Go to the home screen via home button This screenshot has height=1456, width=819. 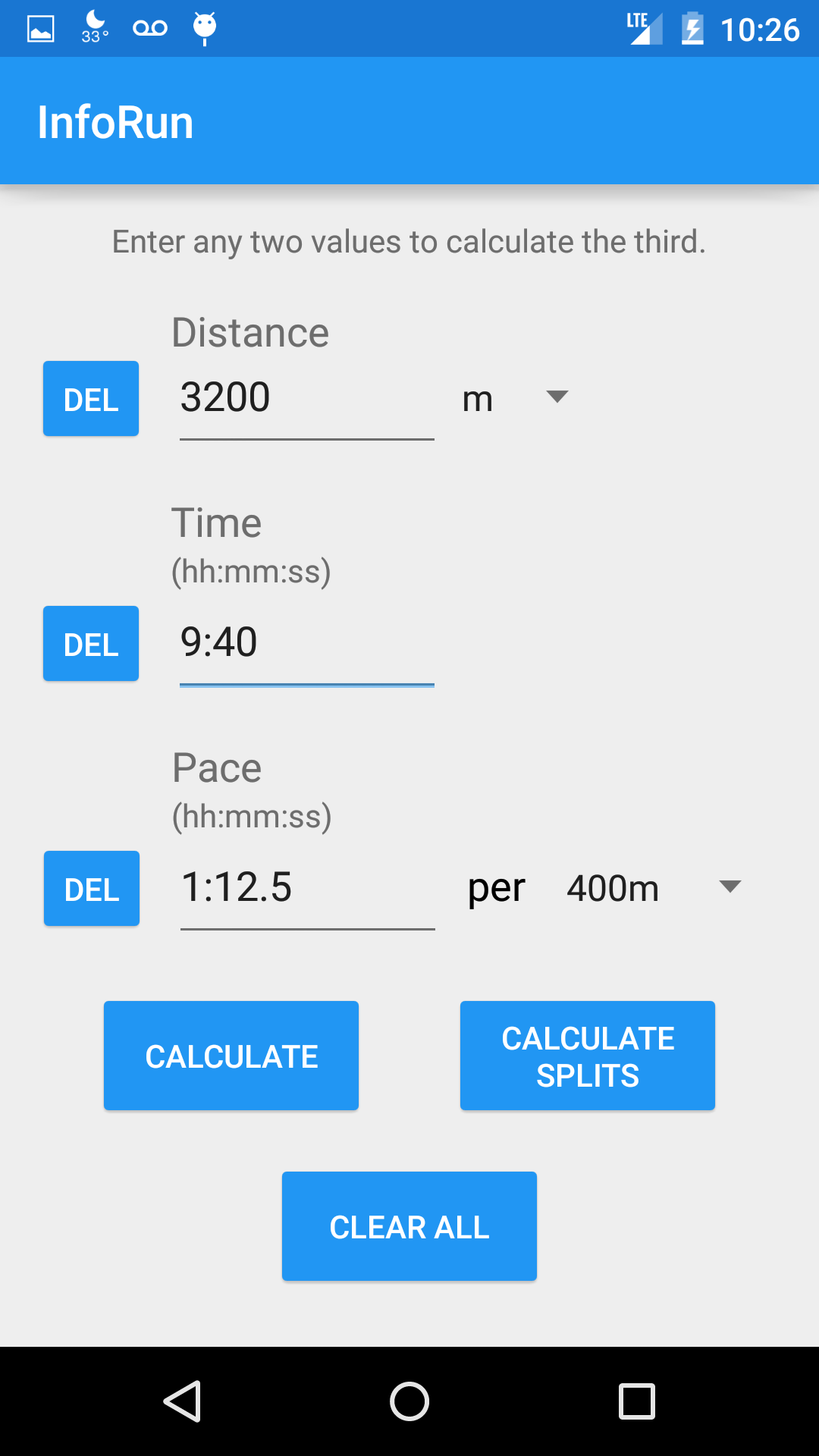click(409, 1401)
